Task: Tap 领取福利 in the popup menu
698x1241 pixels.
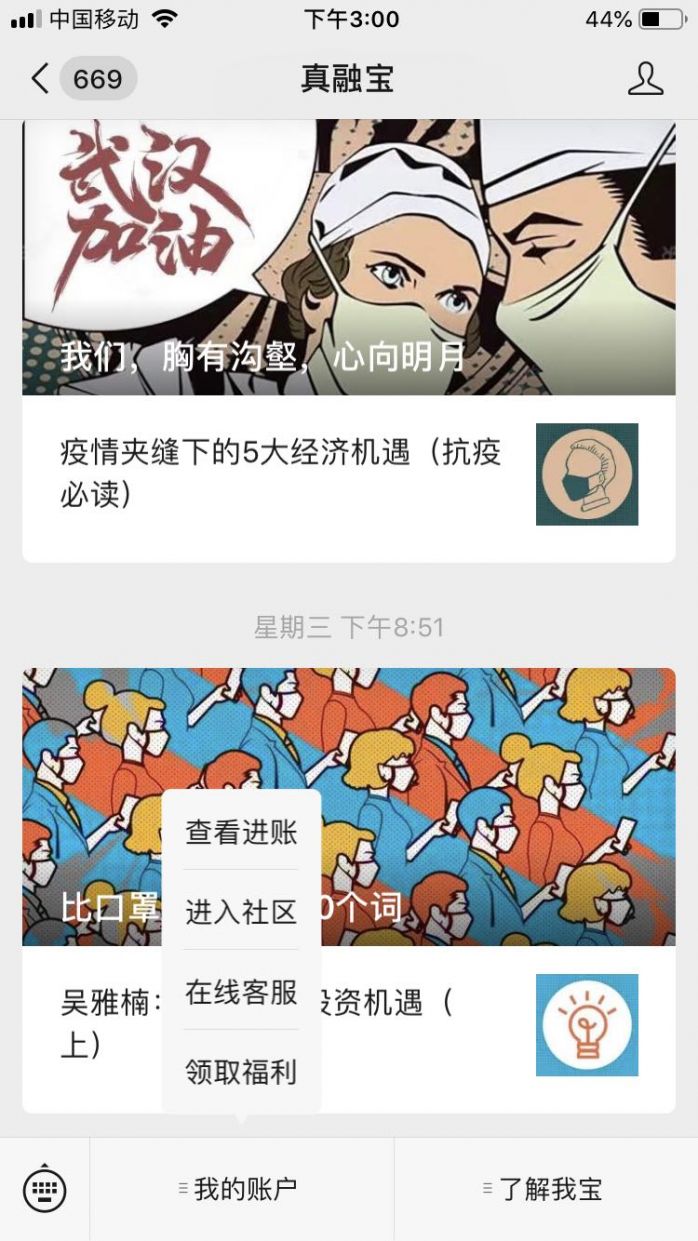Action: (x=241, y=1072)
